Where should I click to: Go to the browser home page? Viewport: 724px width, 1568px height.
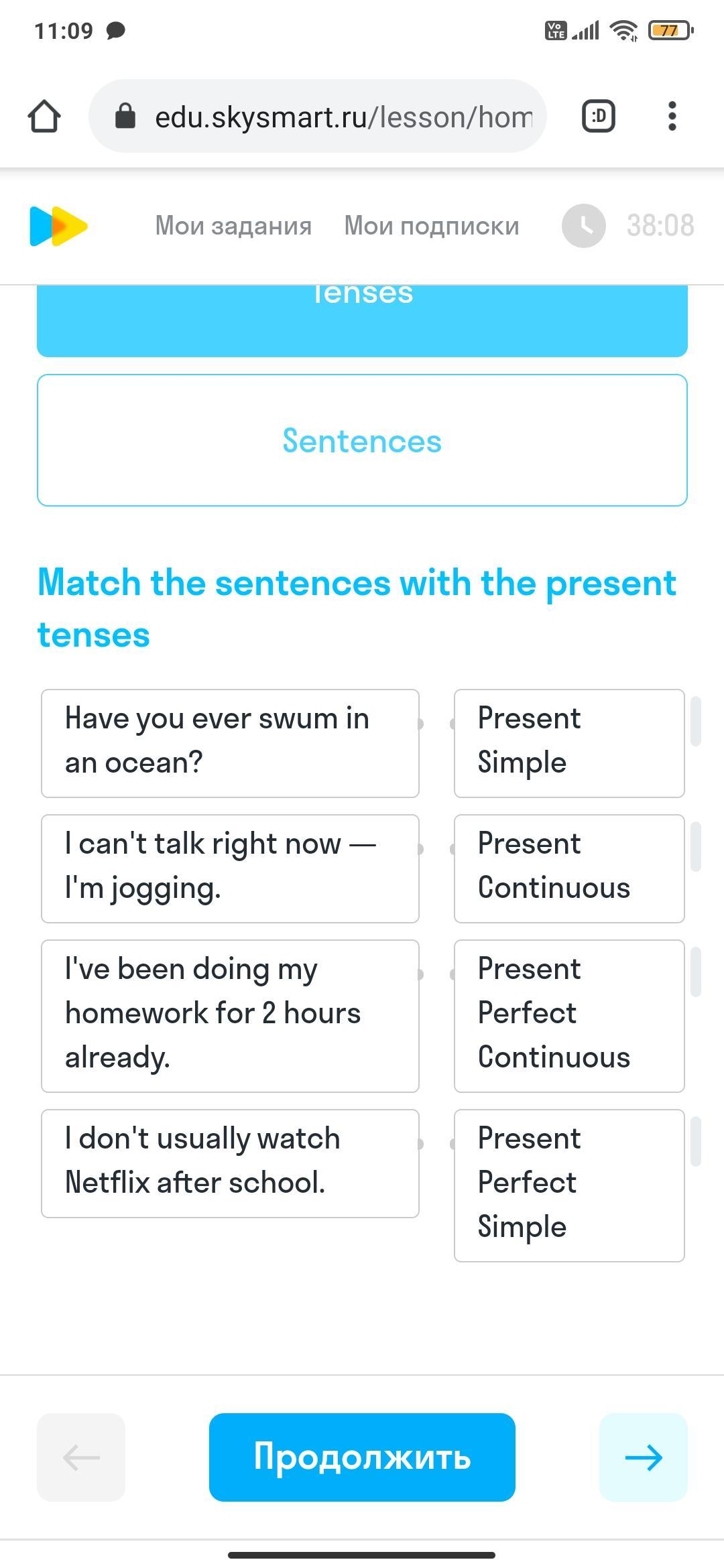44,117
